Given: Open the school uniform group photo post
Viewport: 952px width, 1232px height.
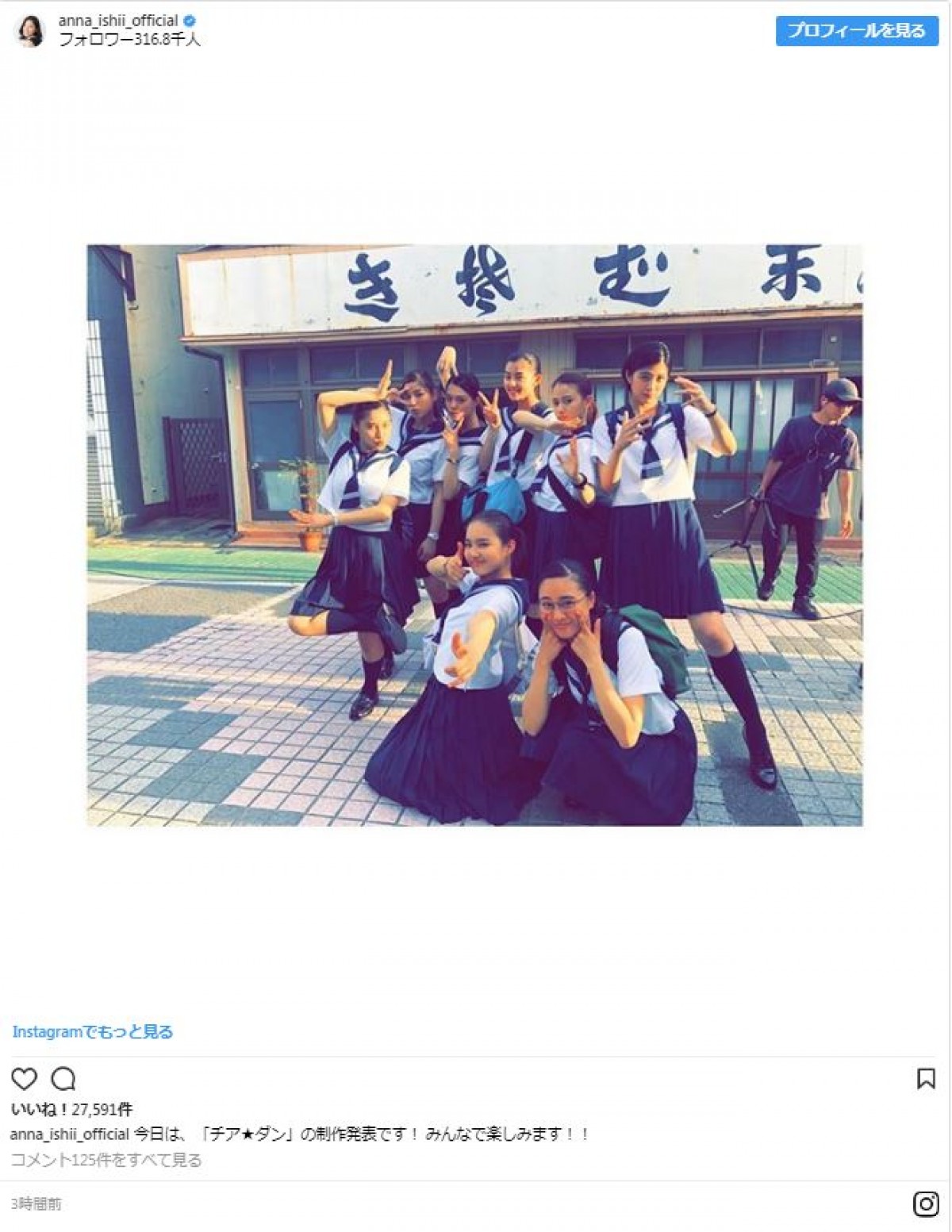Looking at the screenshot, I should tap(474, 535).
